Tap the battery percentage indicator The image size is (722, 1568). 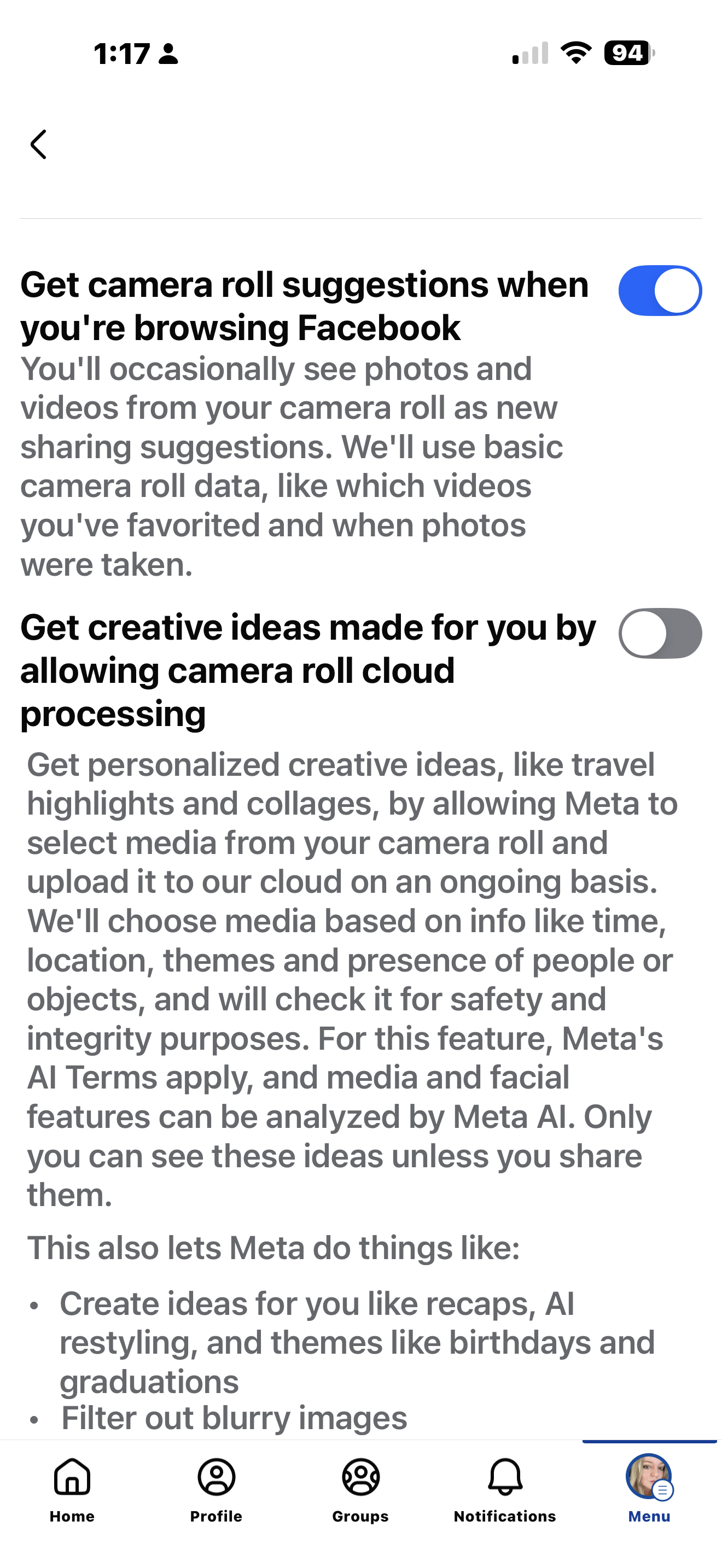point(626,54)
